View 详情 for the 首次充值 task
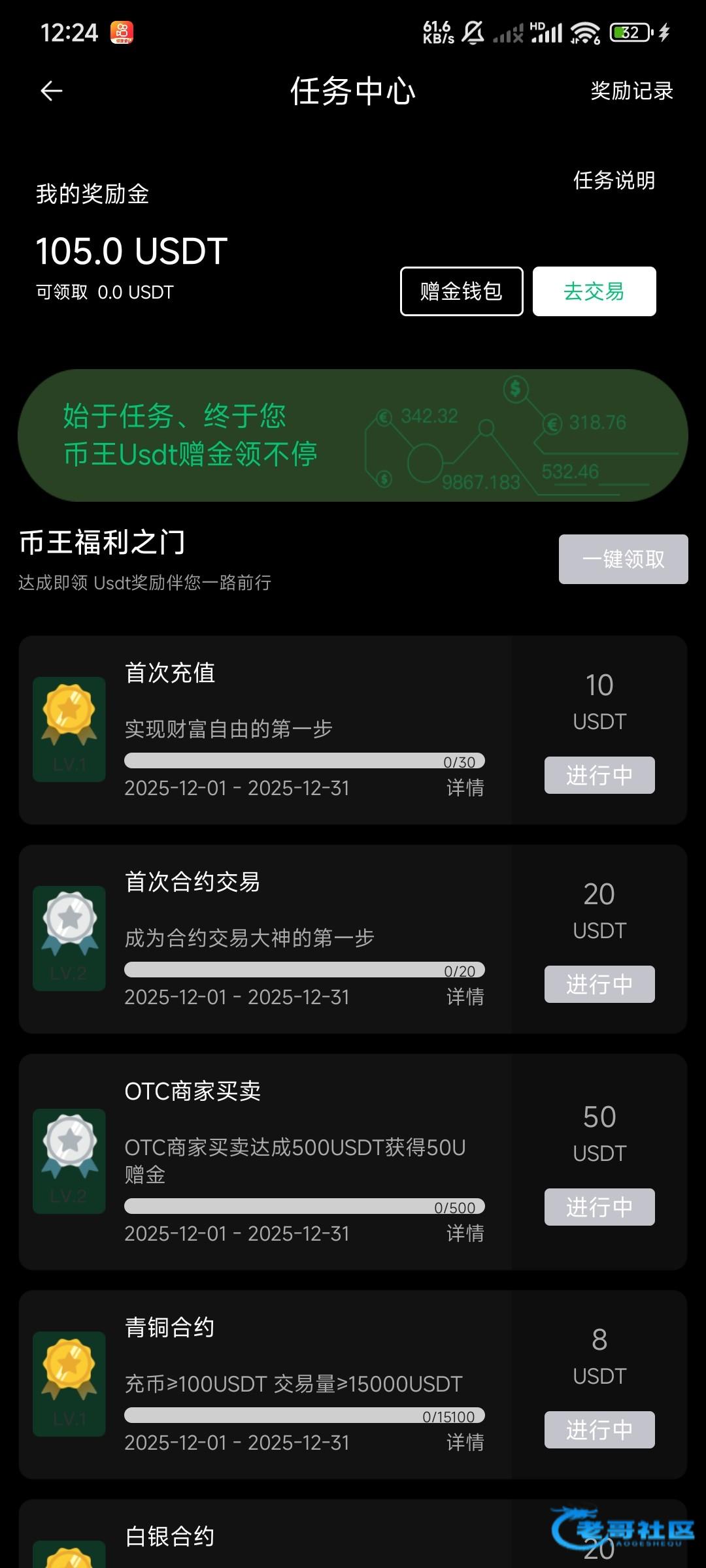The height and width of the screenshot is (1568, 706). point(465,788)
